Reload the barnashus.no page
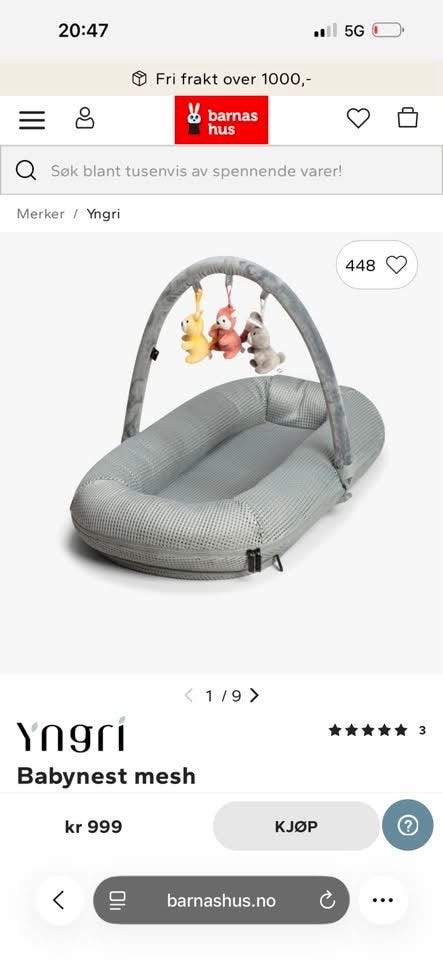This screenshot has width=443, height=960. click(327, 900)
